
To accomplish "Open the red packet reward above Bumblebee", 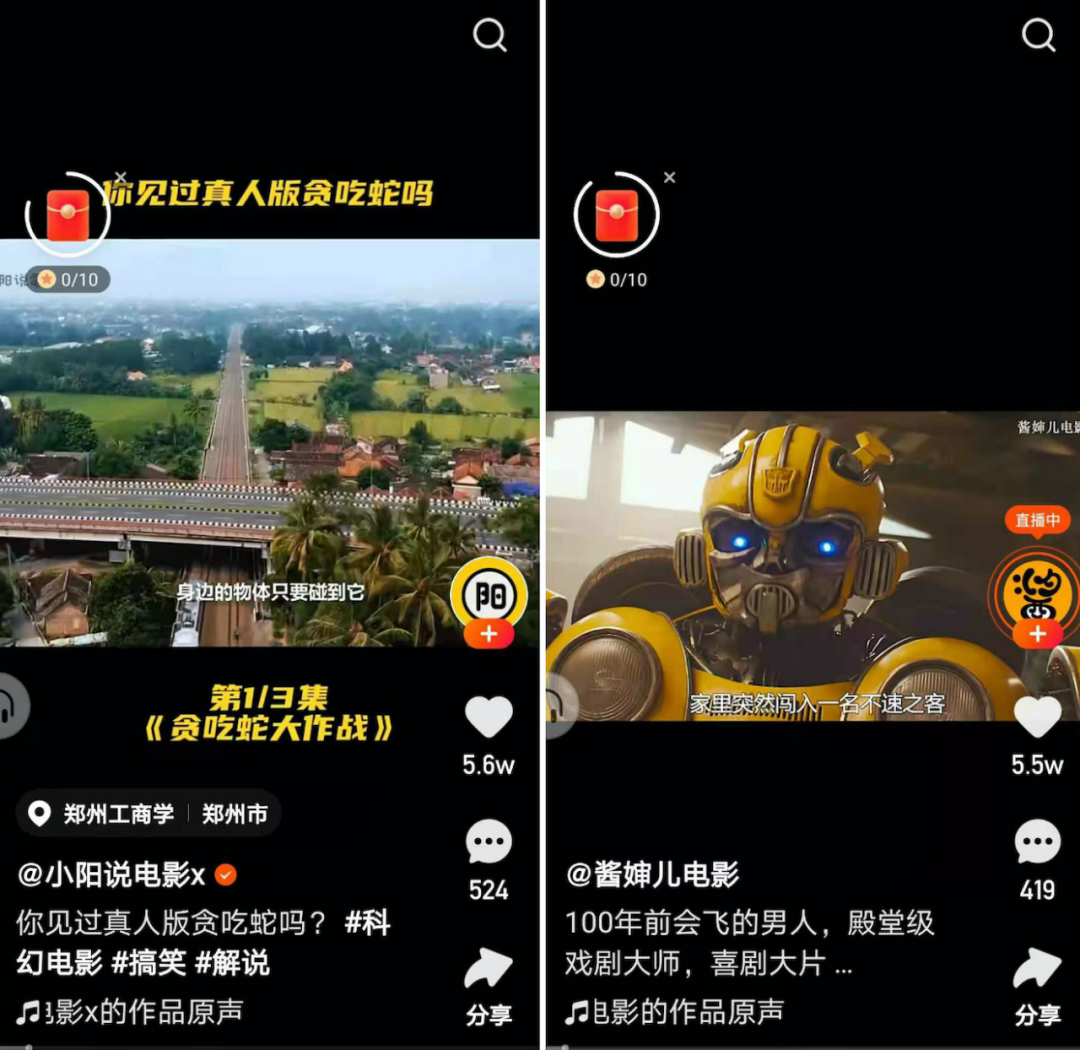I will (617, 215).
